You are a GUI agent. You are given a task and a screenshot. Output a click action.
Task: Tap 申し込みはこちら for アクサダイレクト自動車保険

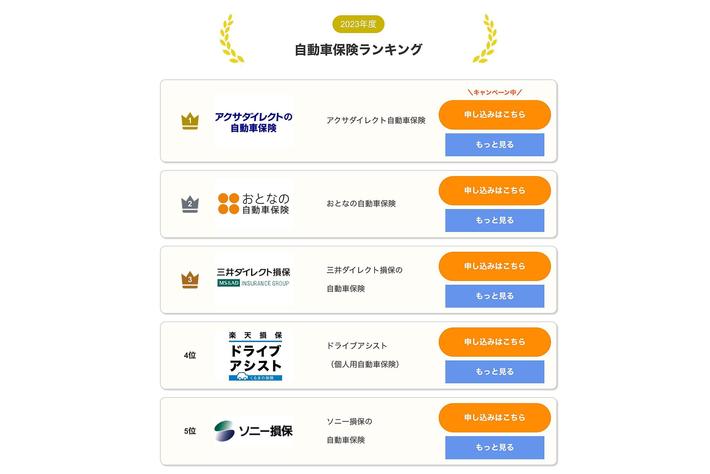click(x=494, y=114)
